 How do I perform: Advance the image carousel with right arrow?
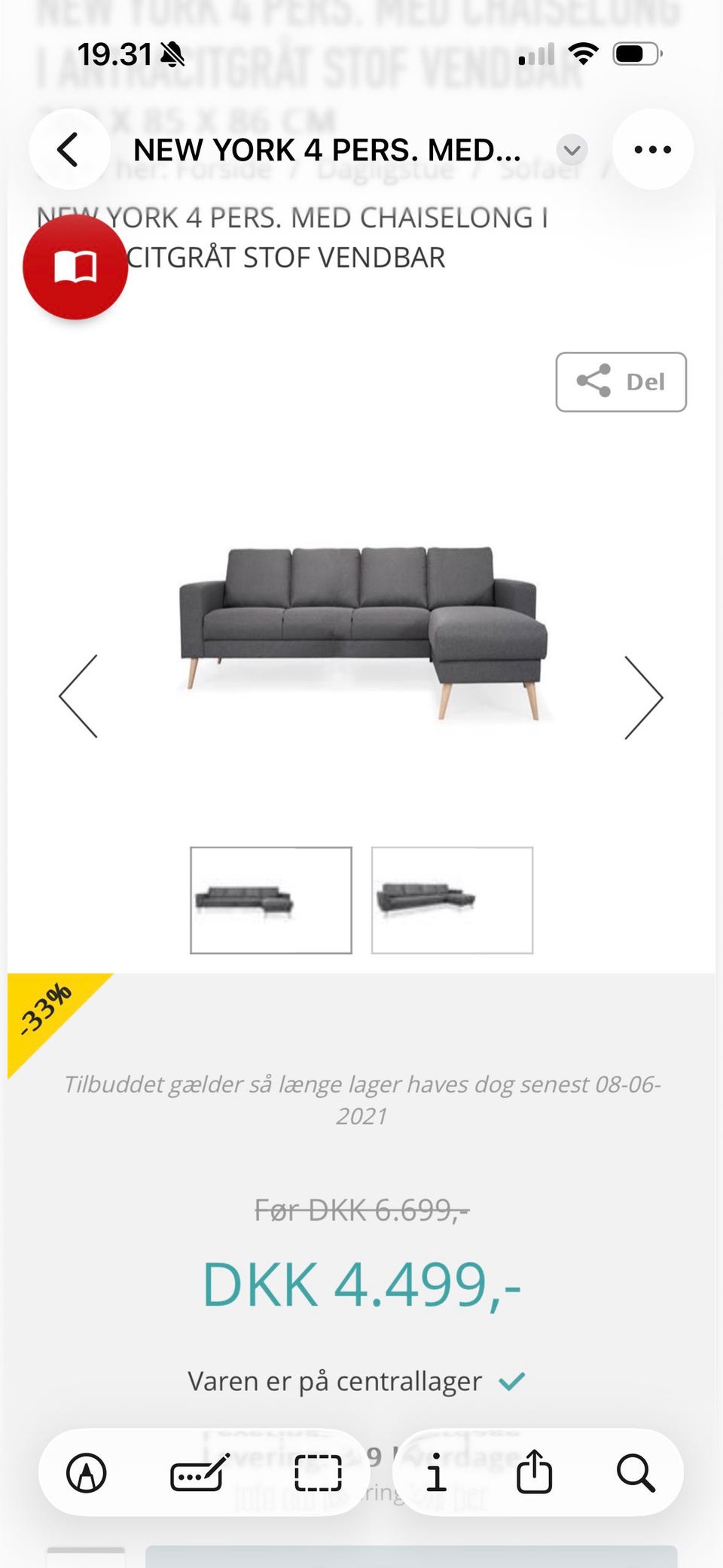(x=644, y=698)
